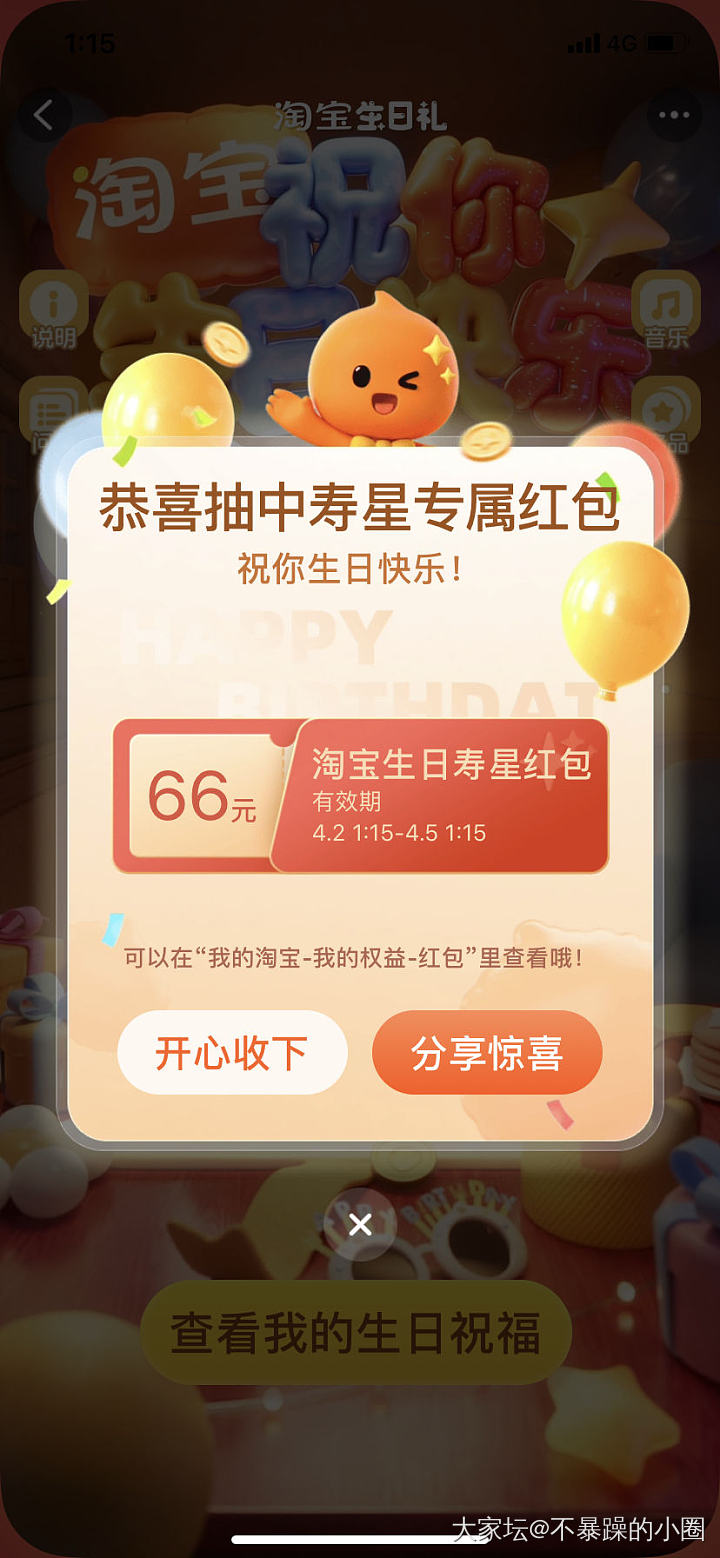Go back with the top-left arrow
Screen dimensions: 720x1558
pyautogui.click(x=43, y=115)
